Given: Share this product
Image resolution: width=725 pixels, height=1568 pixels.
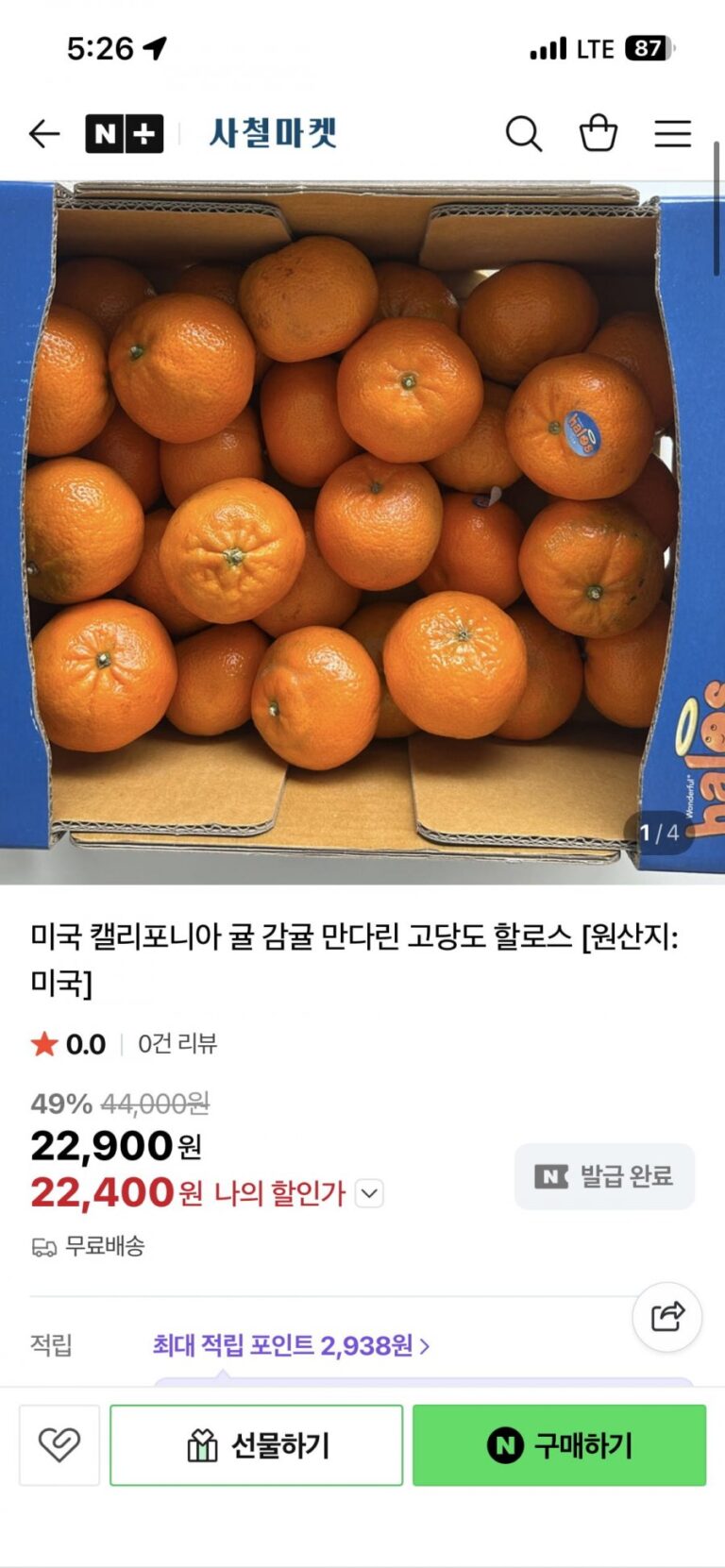Looking at the screenshot, I should click(667, 1316).
